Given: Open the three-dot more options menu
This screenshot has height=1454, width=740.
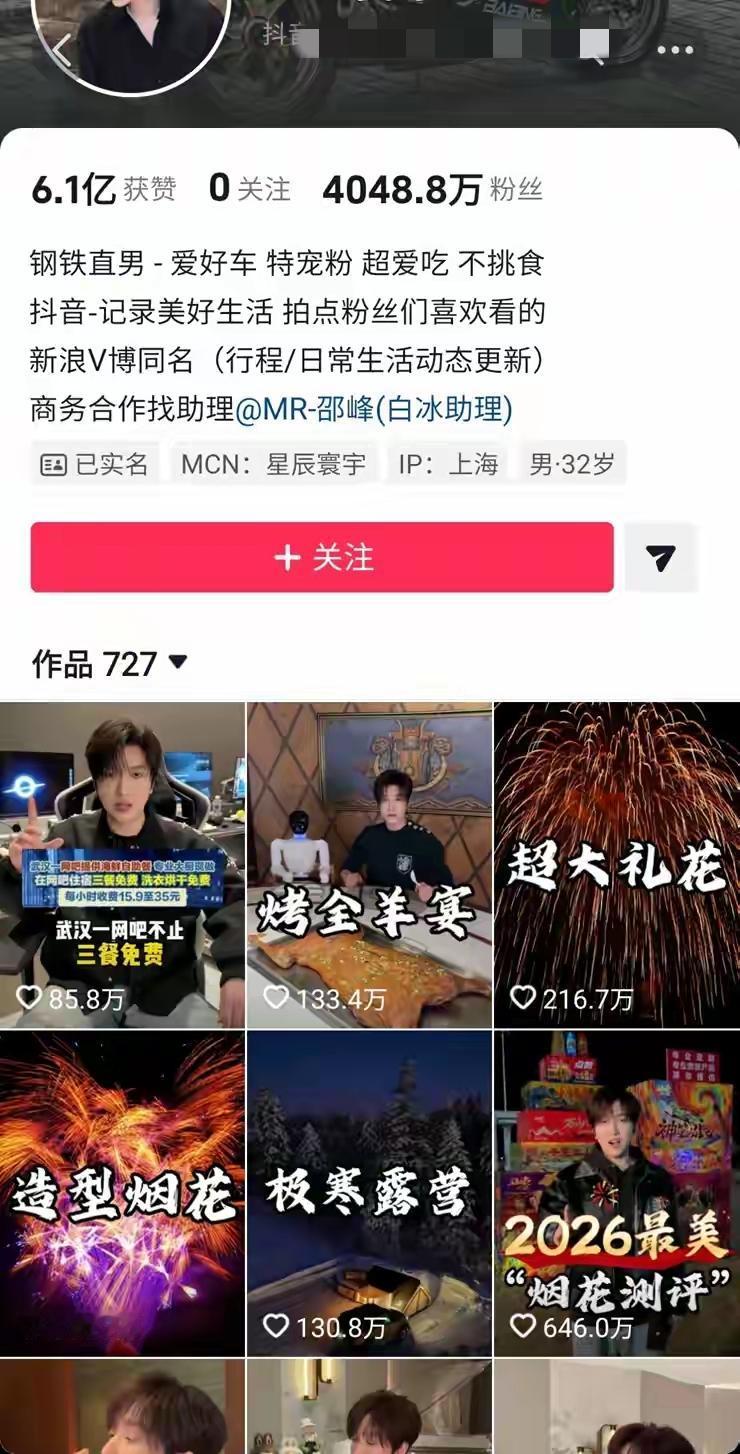Looking at the screenshot, I should [x=676, y=49].
